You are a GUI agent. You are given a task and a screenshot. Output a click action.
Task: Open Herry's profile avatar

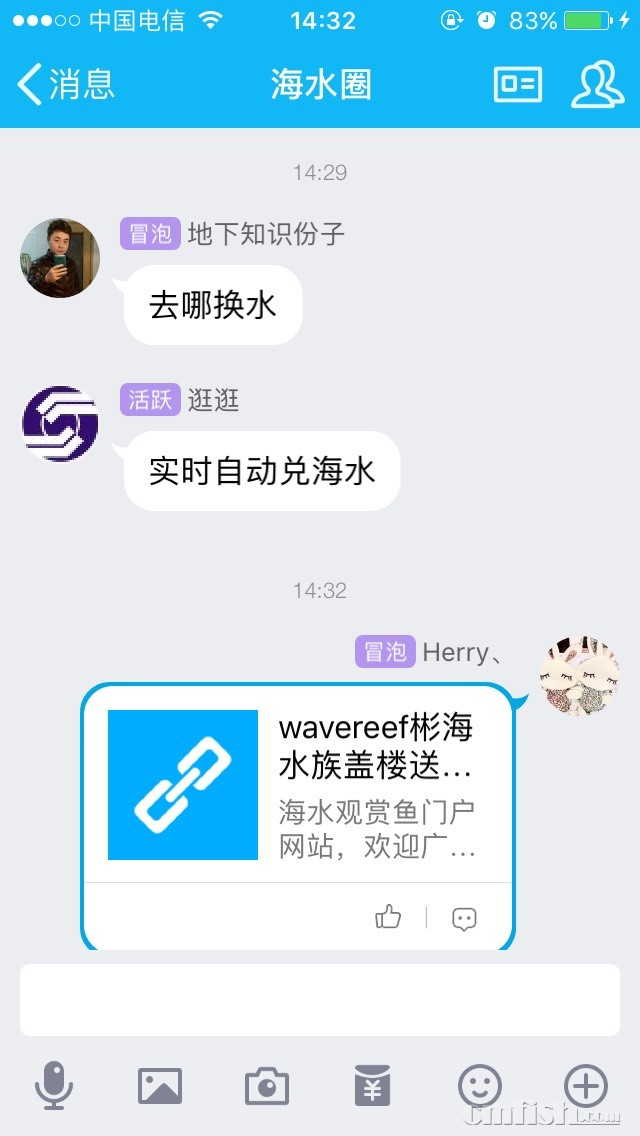tap(579, 676)
